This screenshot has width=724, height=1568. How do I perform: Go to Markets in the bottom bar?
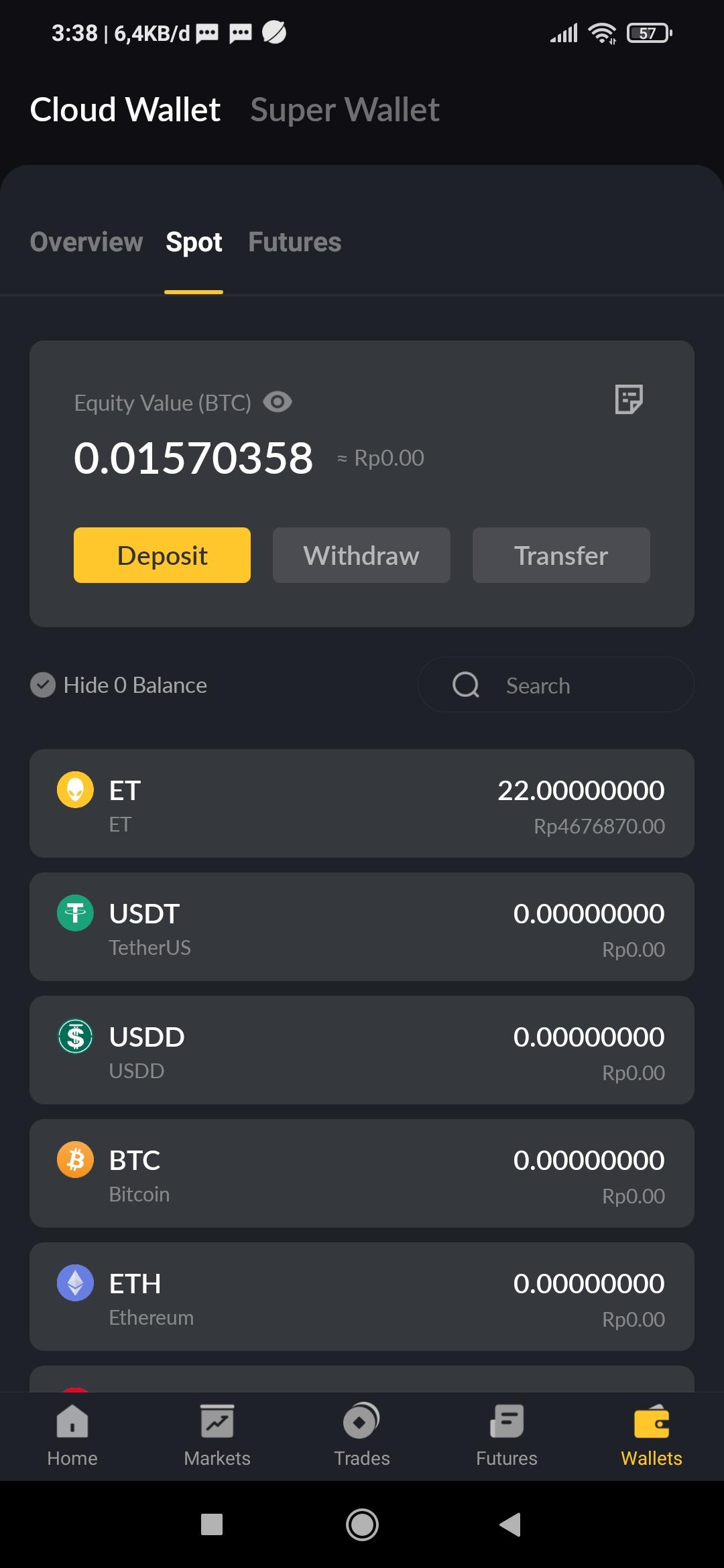tap(217, 1435)
